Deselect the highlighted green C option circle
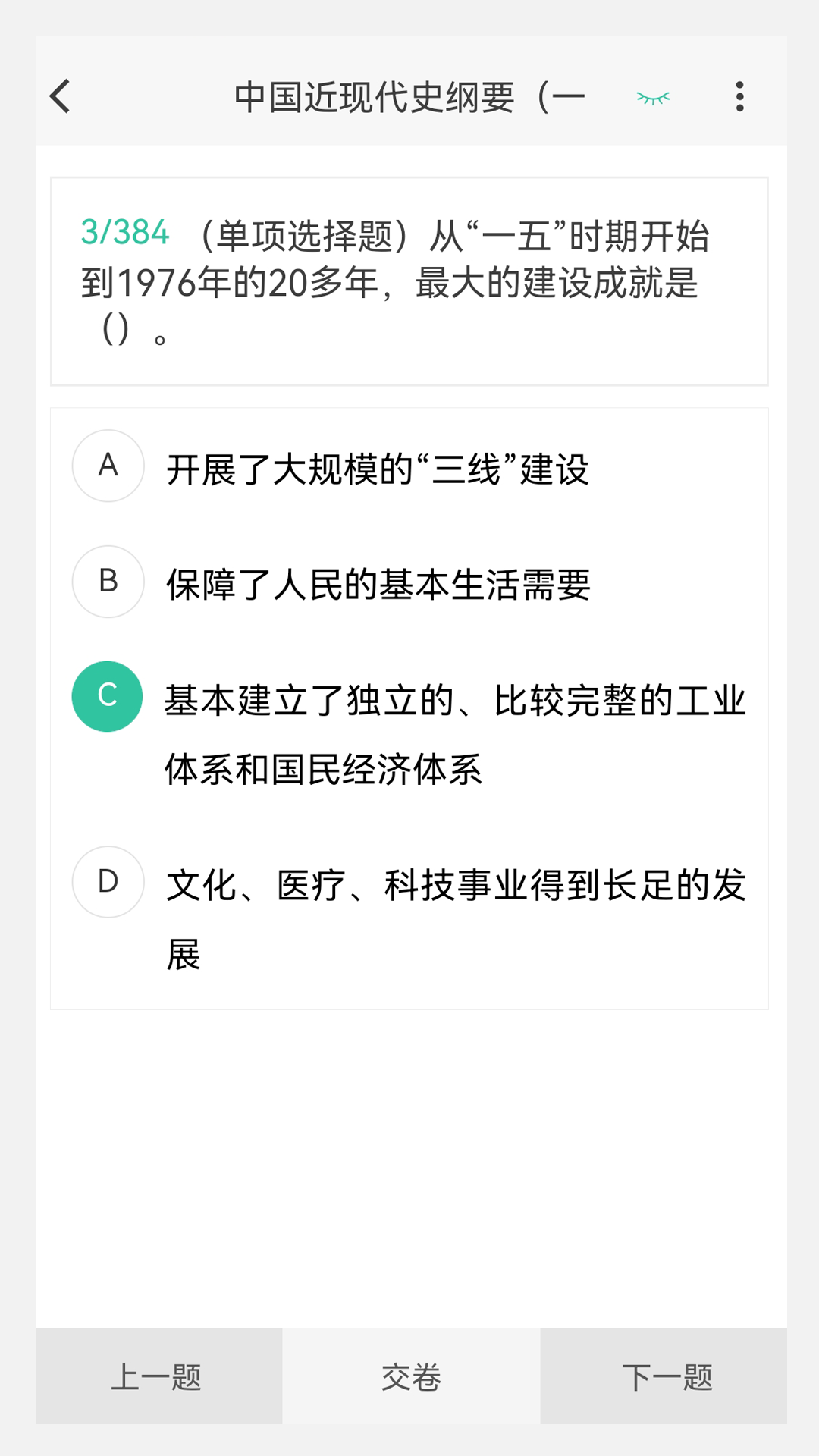The height and width of the screenshot is (1456, 819). click(x=107, y=695)
